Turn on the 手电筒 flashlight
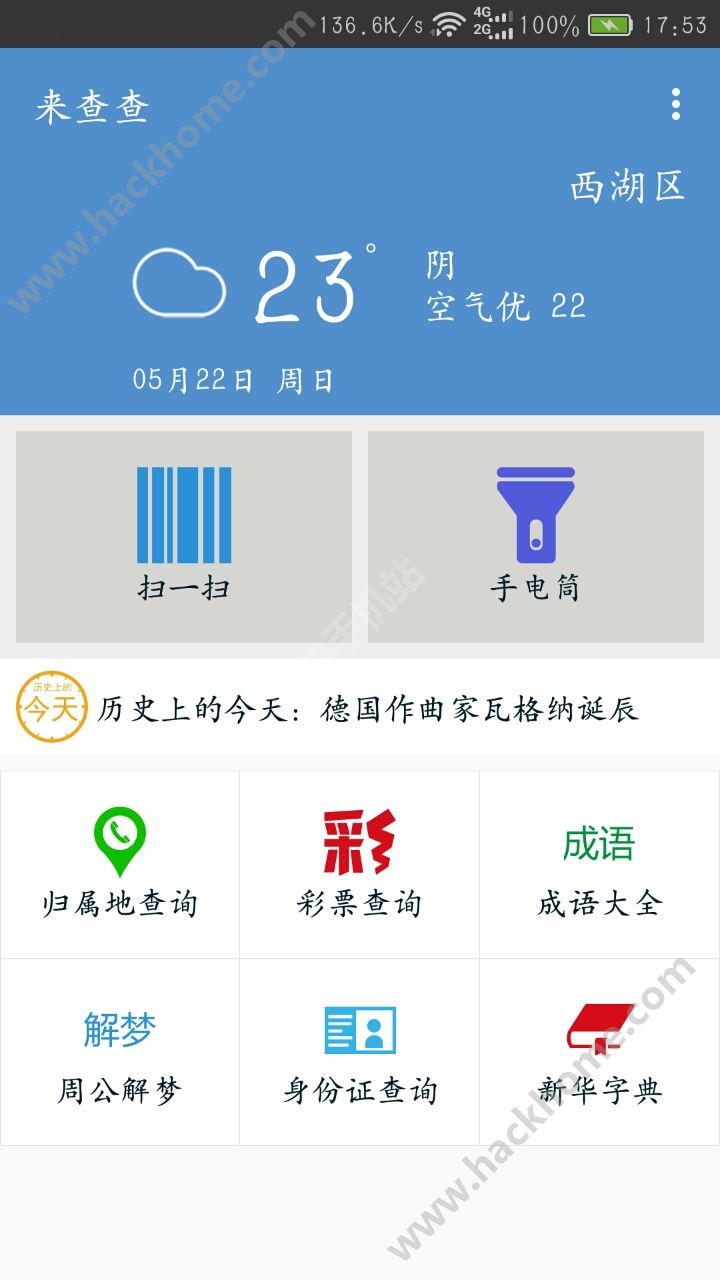The width and height of the screenshot is (720, 1280). 535,537
